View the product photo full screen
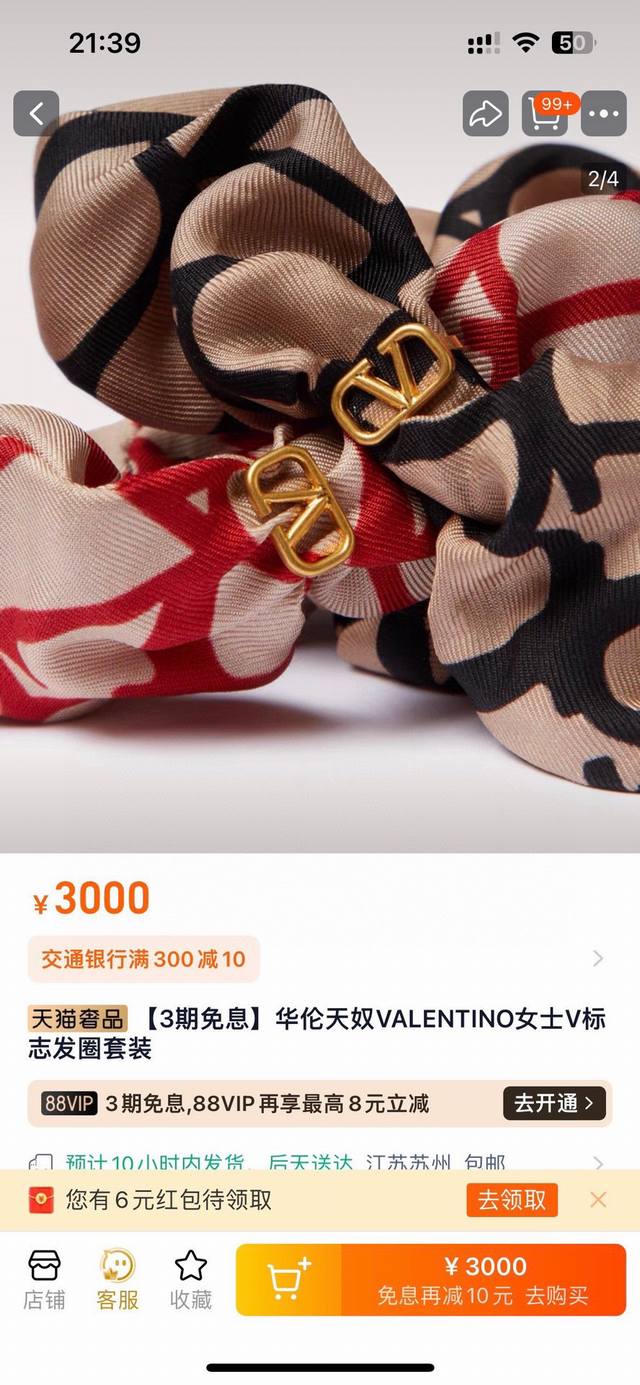The image size is (640, 1385). tap(320, 480)
